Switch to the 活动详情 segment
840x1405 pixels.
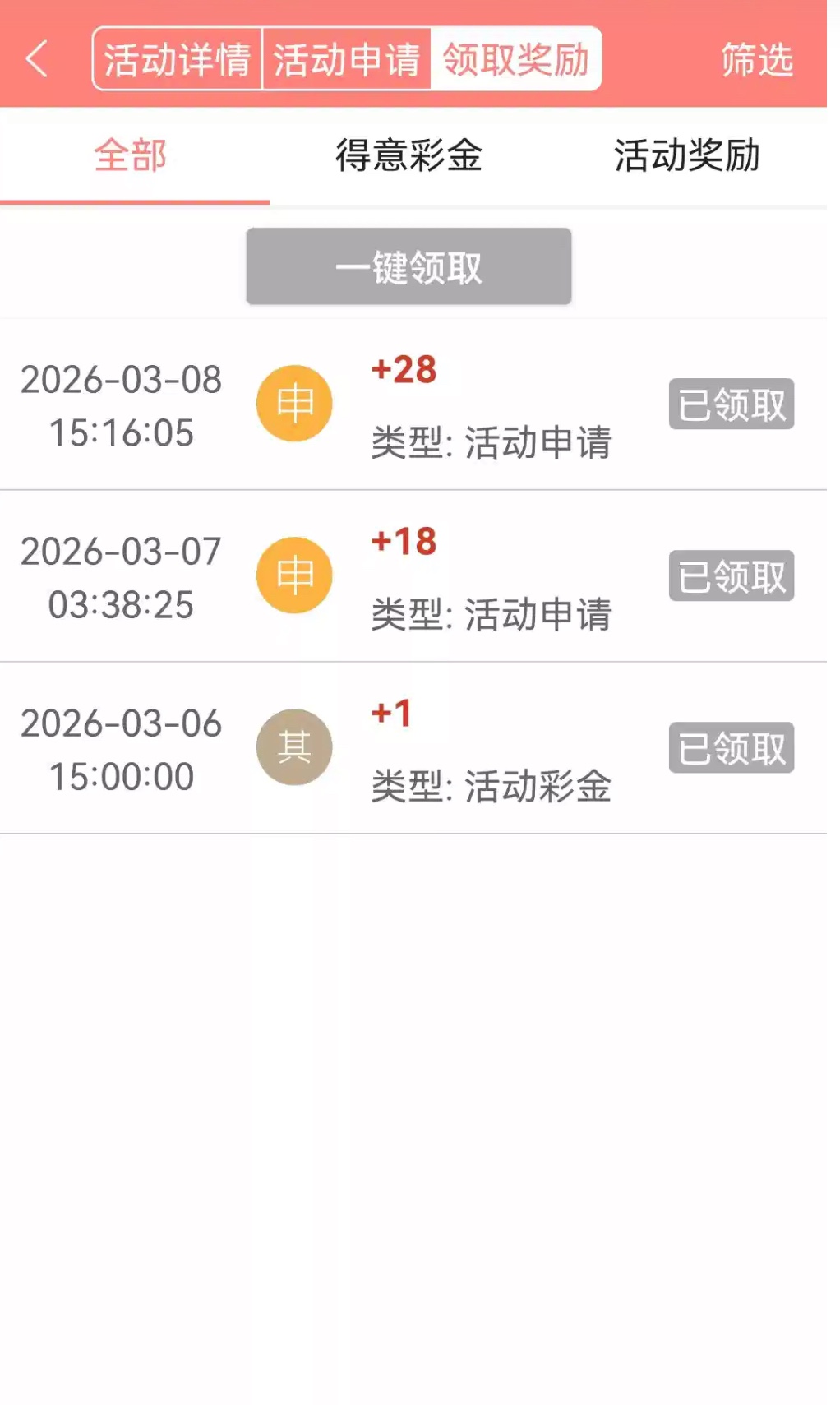pos(178,59)
